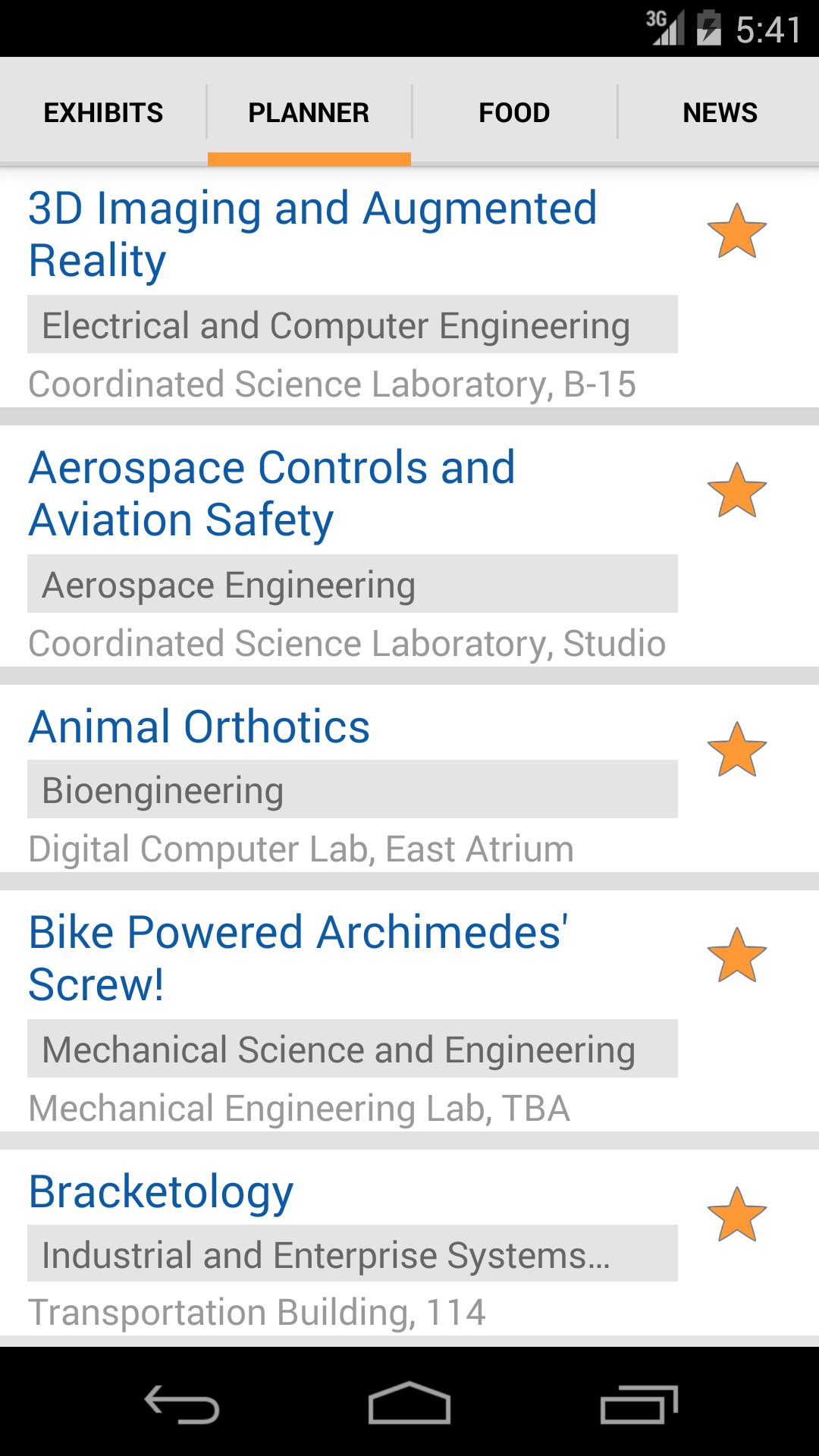Viewport: 819px width, 1456px height.
Task: View Aerospace Controls and Aviation Safety details
Action: [x=271, y=493]
